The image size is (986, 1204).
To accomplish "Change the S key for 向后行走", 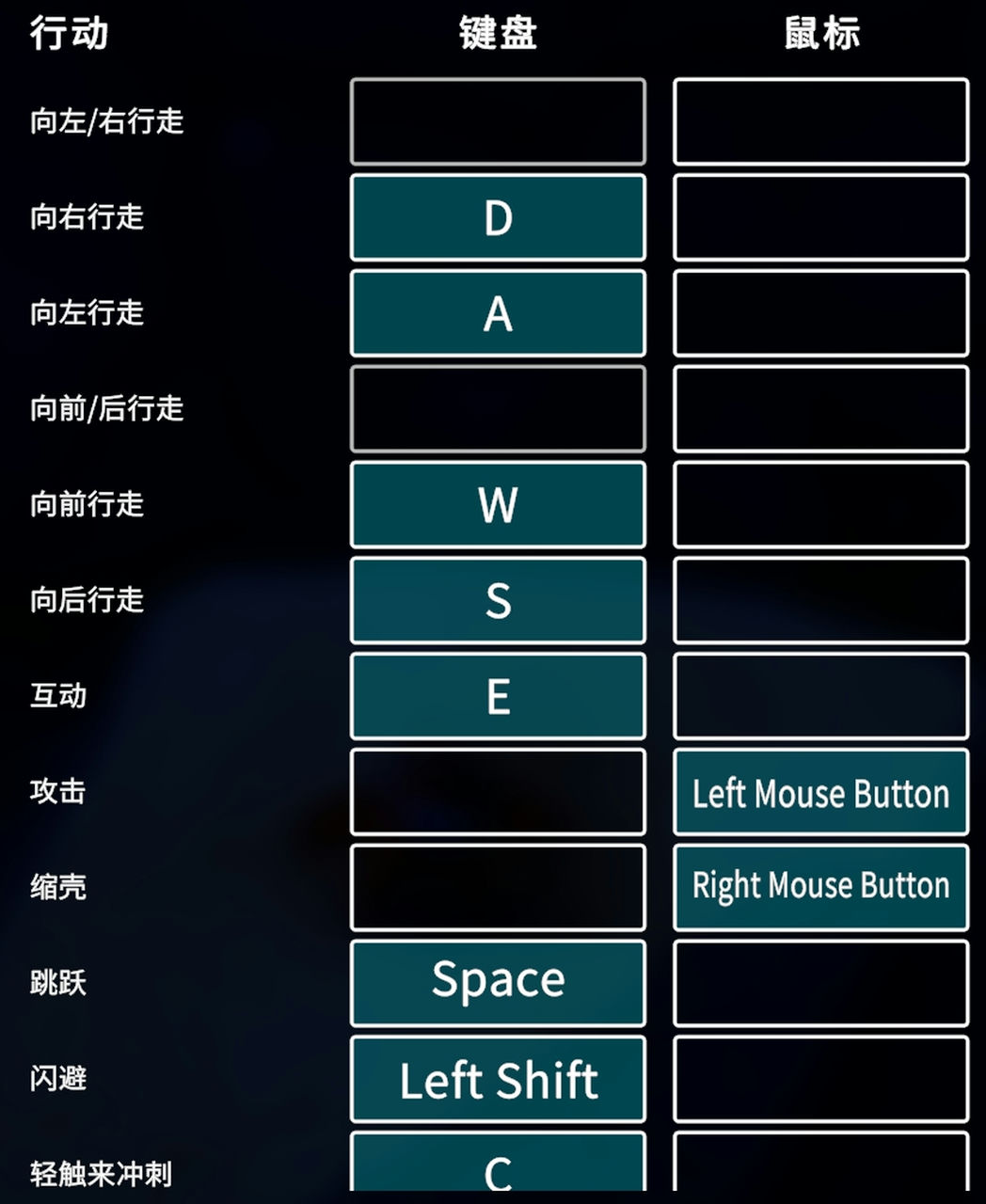I will [498, 600].
